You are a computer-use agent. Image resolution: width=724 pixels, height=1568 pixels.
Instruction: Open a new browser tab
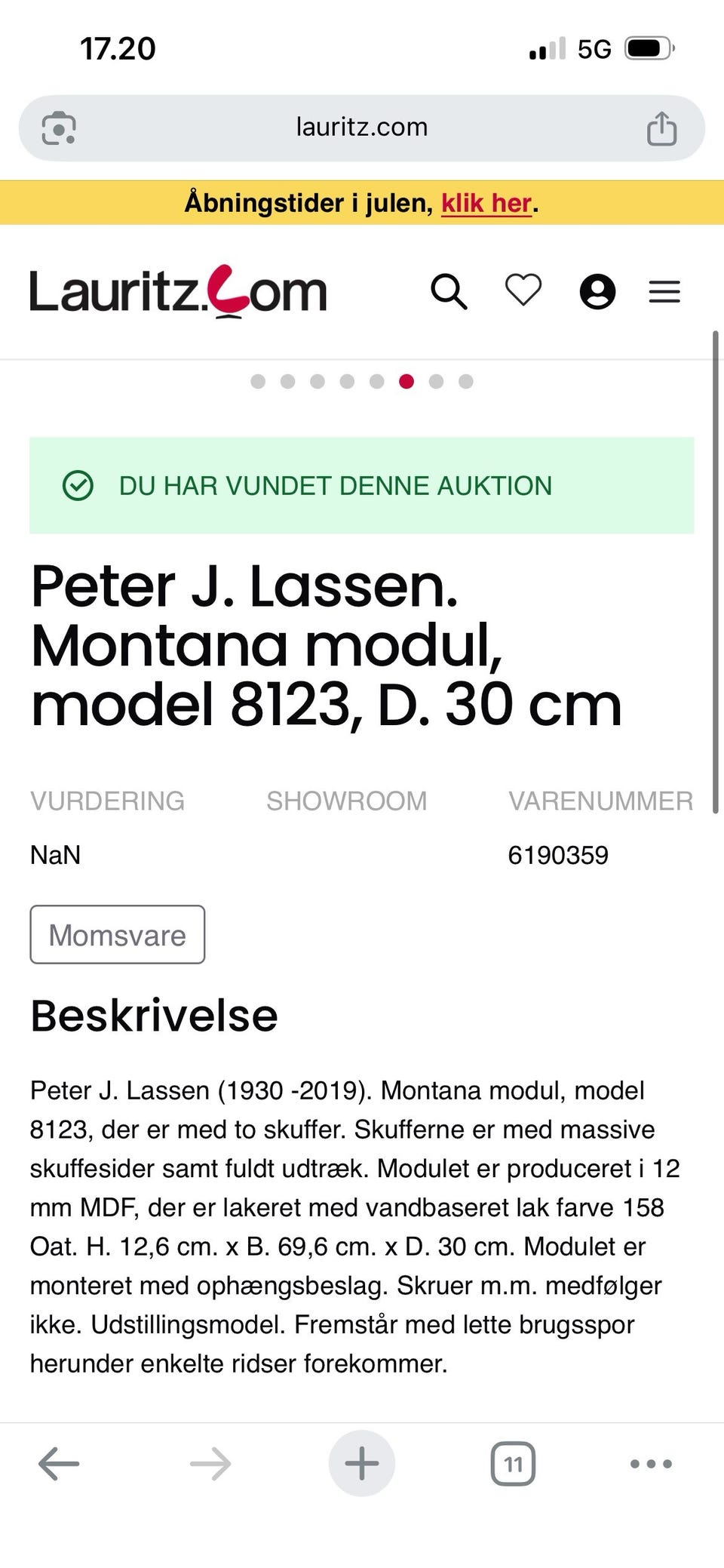click(x=362, y=1463)
